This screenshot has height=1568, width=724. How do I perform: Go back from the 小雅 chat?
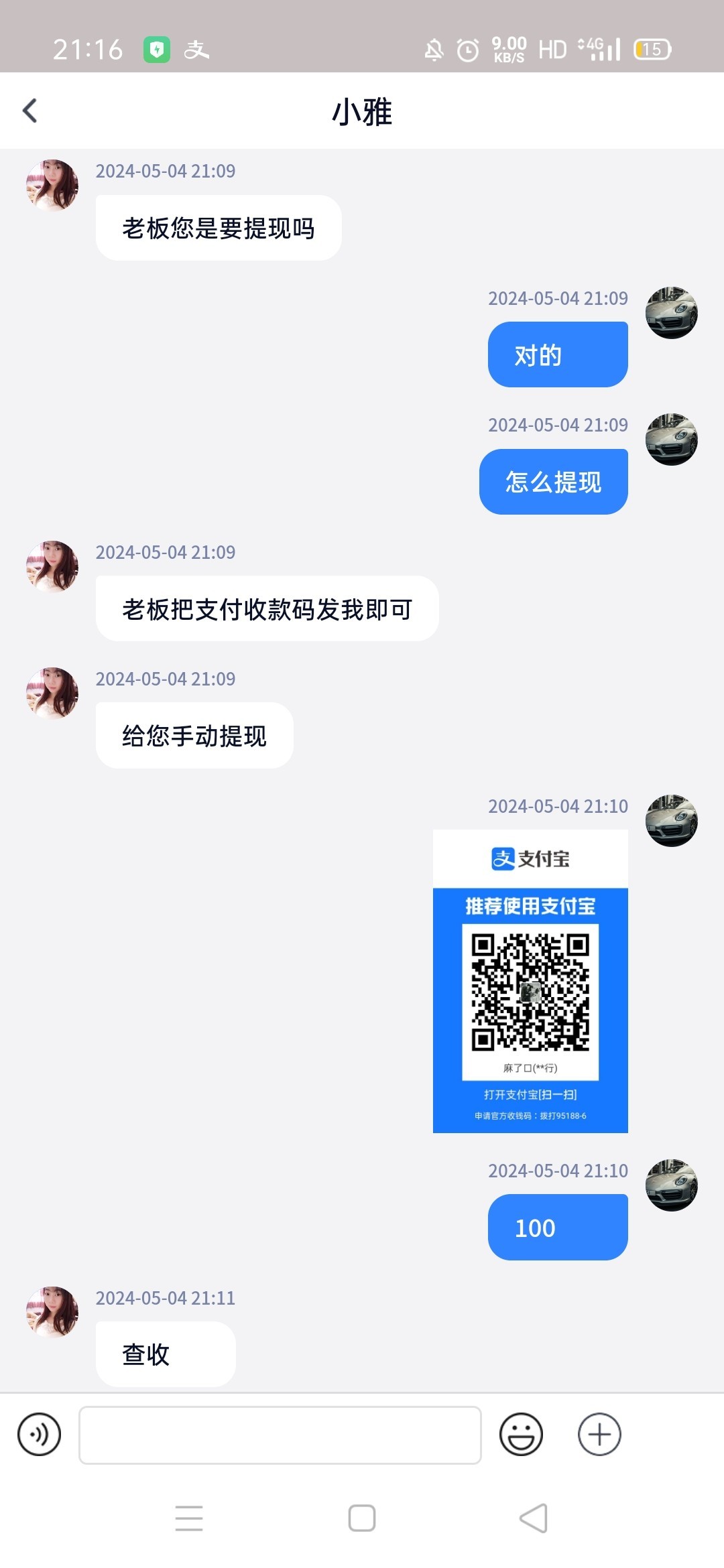pos(30,111)
